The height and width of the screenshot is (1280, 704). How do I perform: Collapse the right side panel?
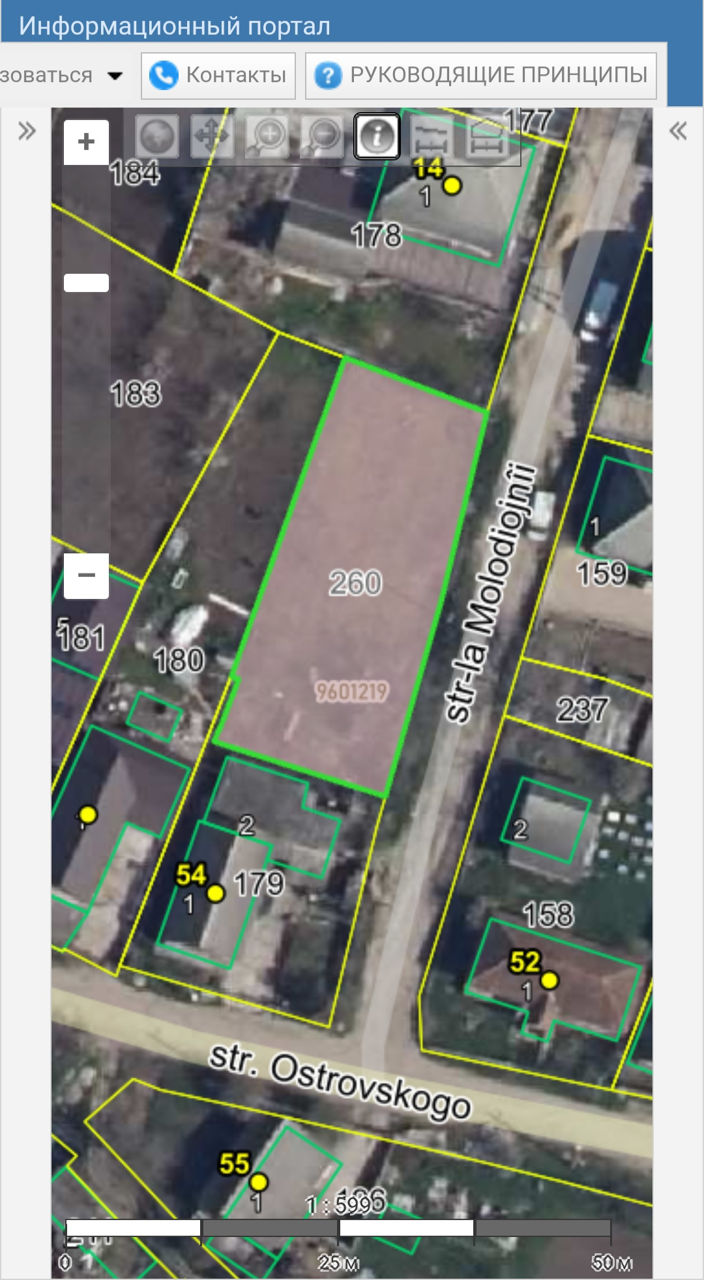tap(678, 131)
